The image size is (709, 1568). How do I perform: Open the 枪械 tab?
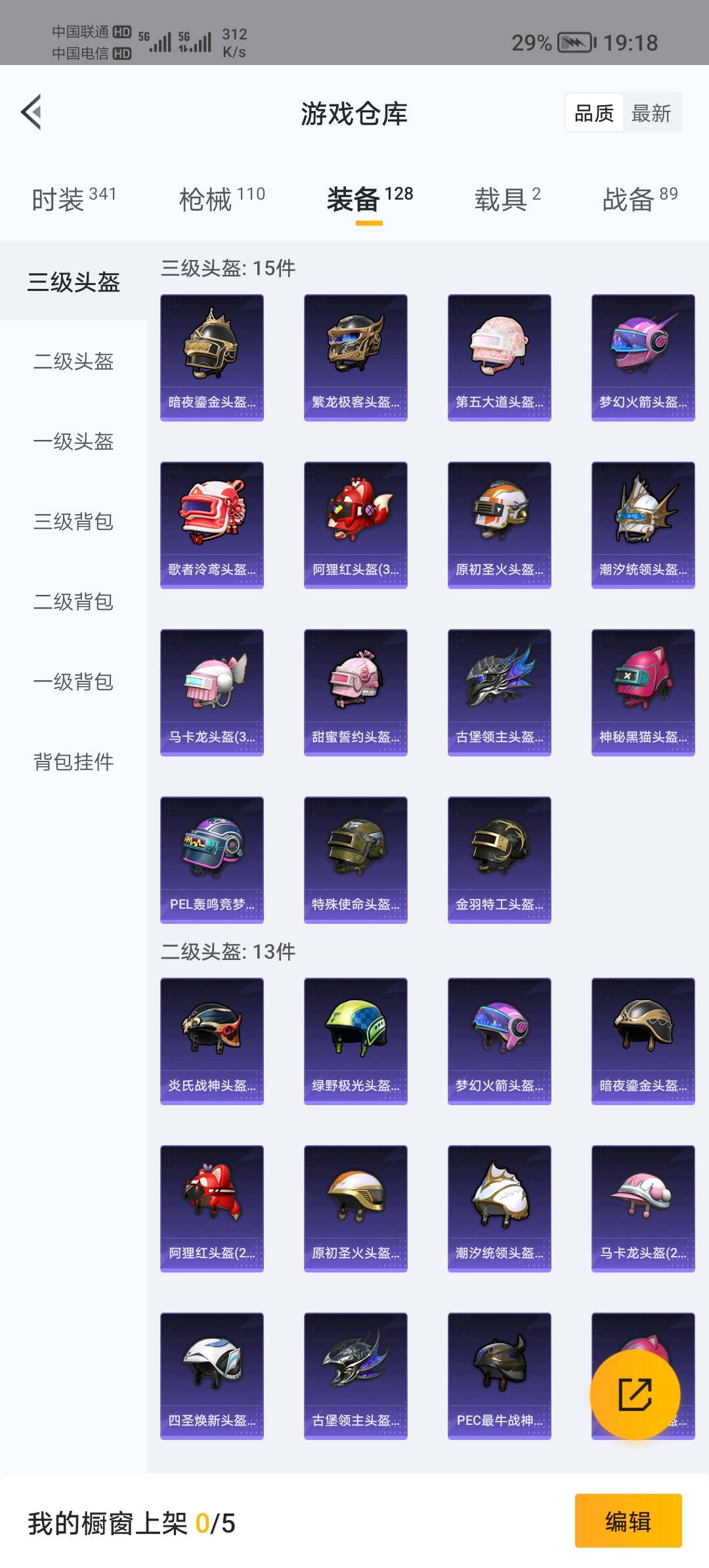pos(222,198)
